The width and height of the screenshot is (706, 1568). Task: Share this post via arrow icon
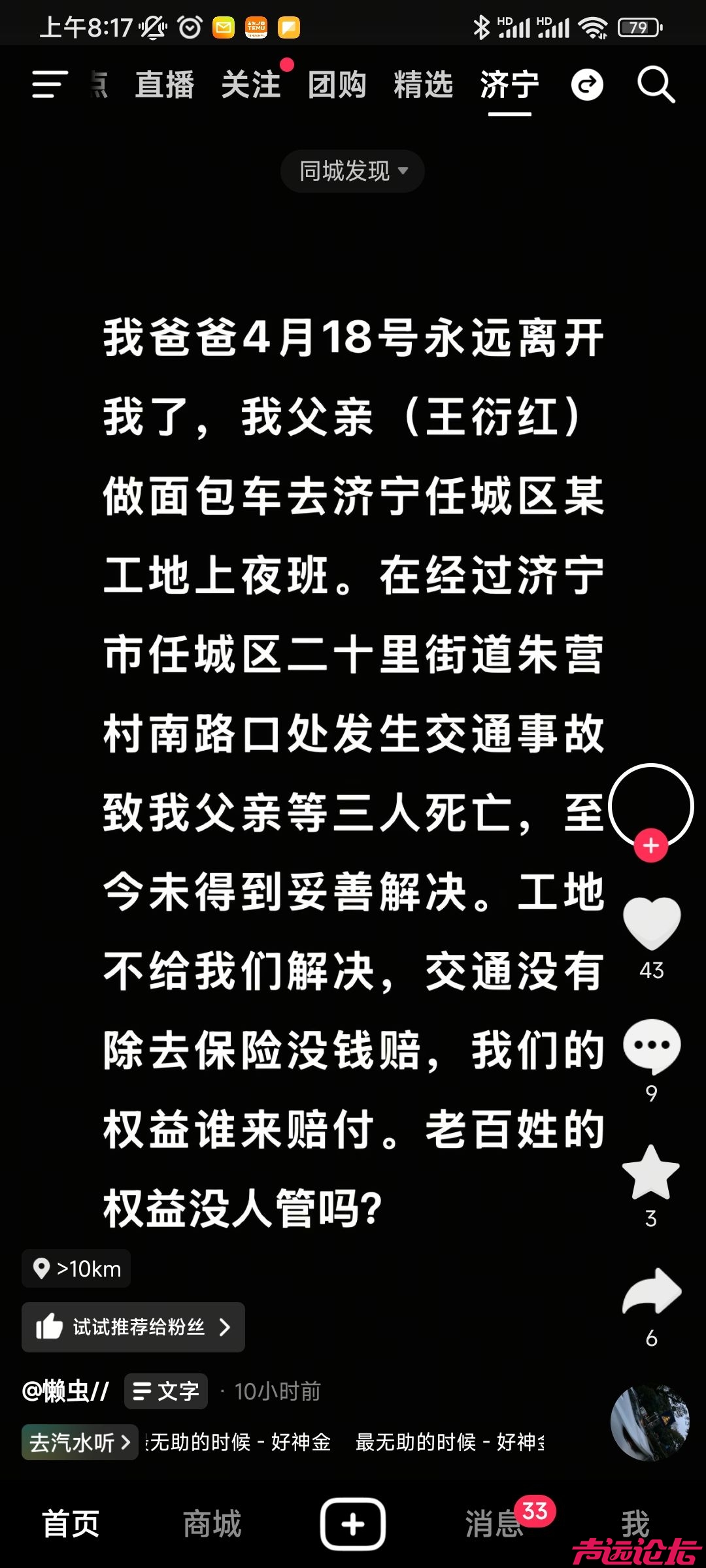651,1292
